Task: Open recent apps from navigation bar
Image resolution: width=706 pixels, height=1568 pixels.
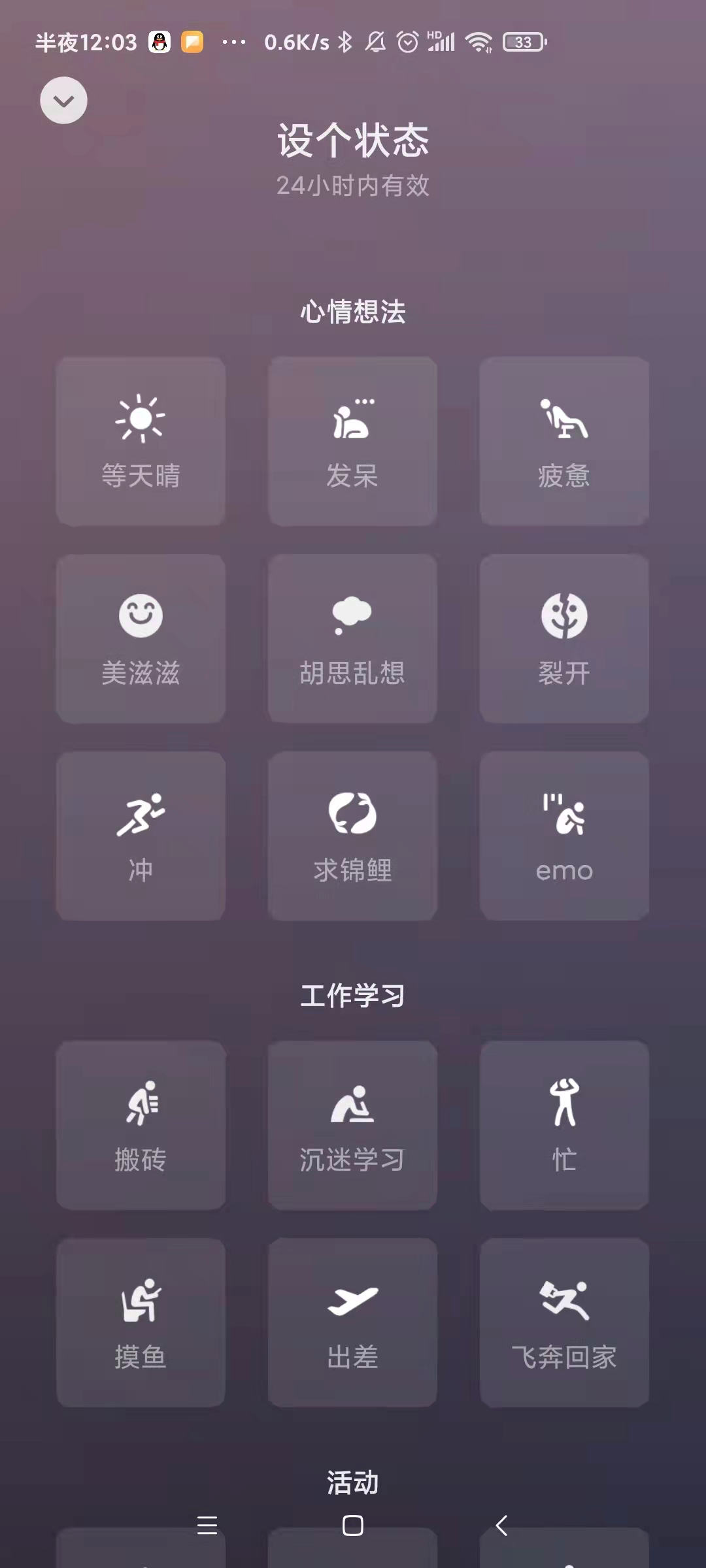Action: point(207,1526)
